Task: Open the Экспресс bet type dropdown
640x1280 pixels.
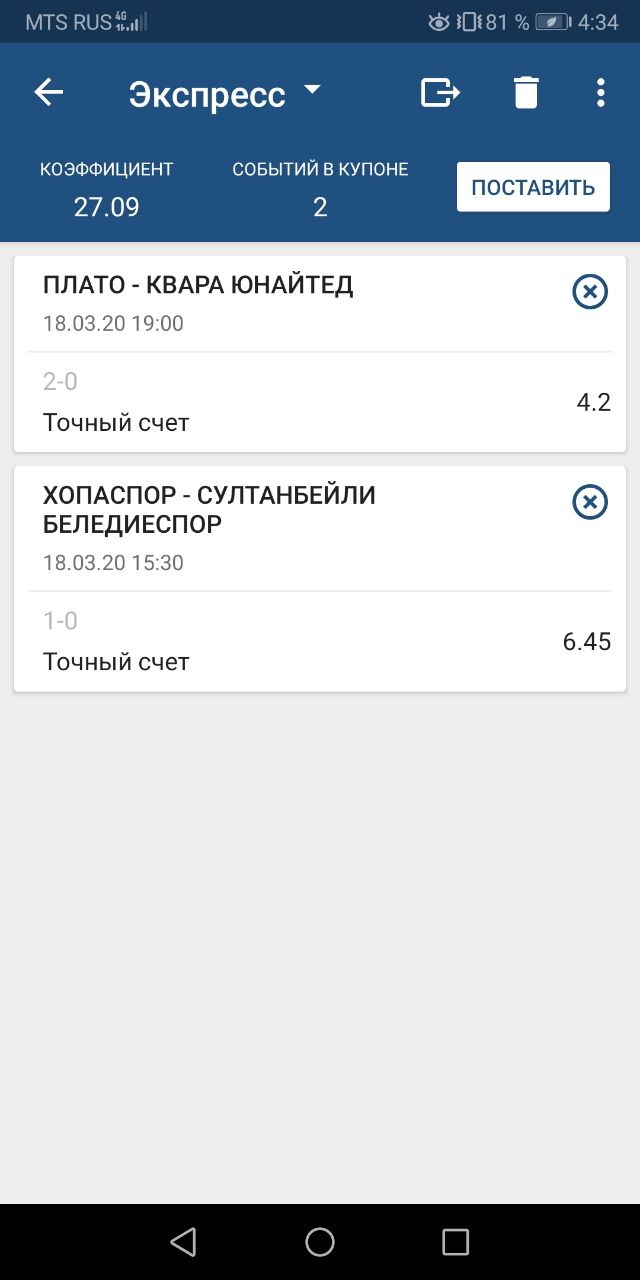Action: click(x=225, y=94)
